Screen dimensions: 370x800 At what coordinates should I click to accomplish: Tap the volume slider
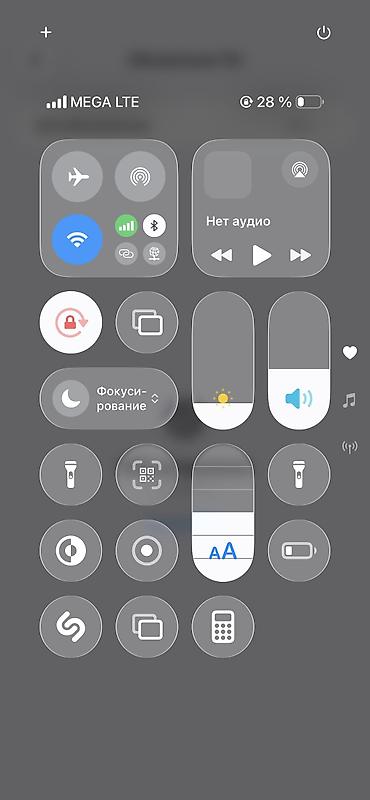pos(299,360)
